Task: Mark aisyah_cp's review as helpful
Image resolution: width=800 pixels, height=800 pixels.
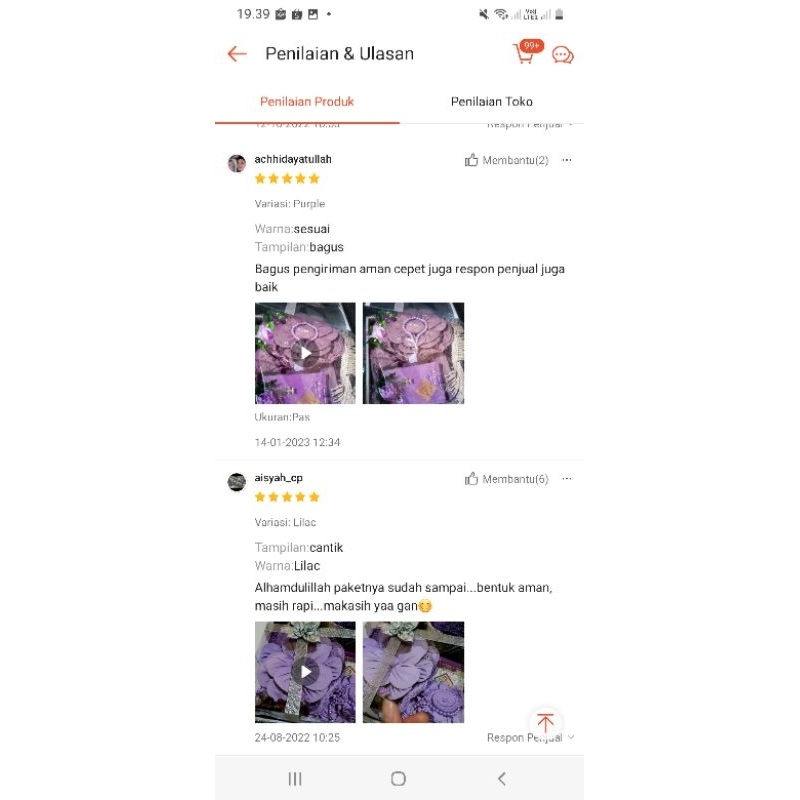Action: click(x=506, y=479)
